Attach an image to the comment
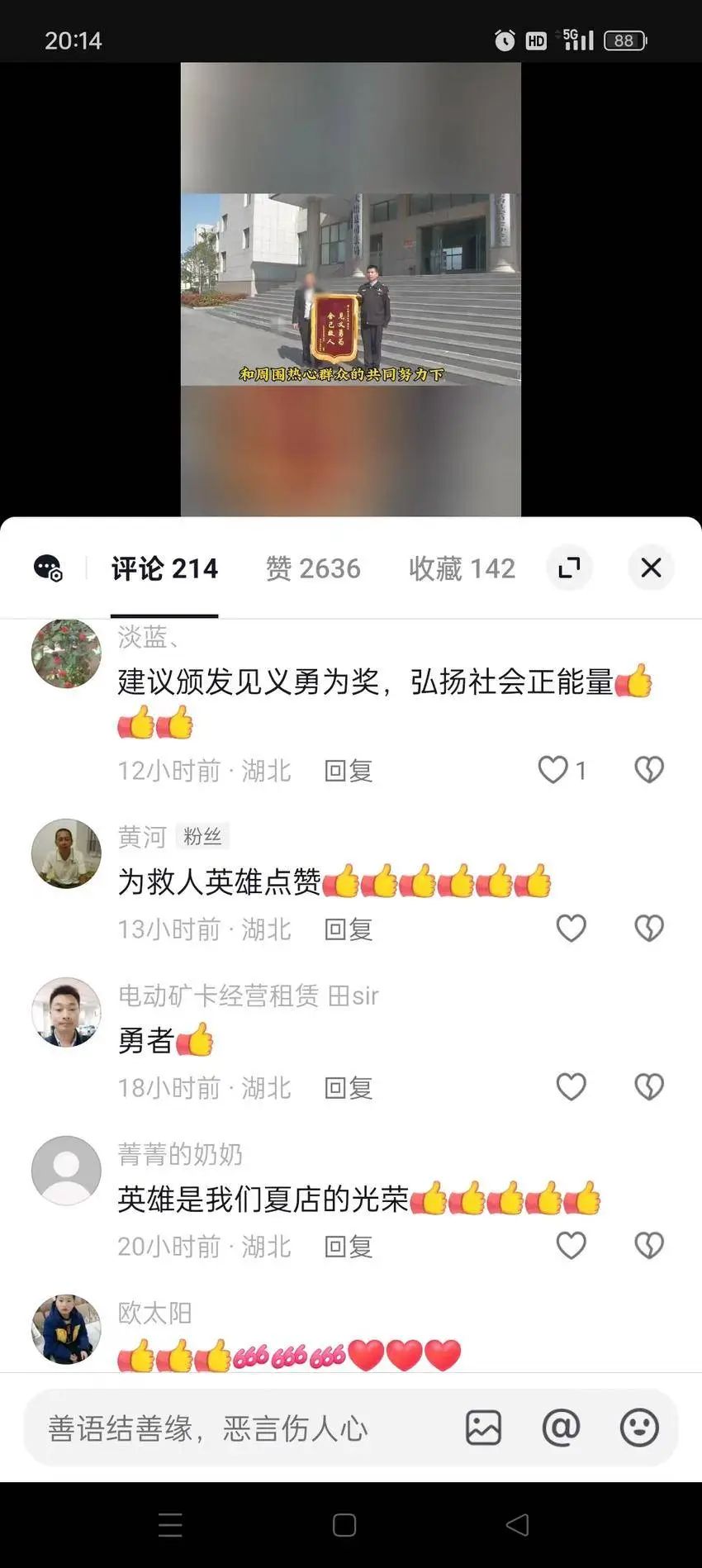702x1568 pixels. [483, 1428]
